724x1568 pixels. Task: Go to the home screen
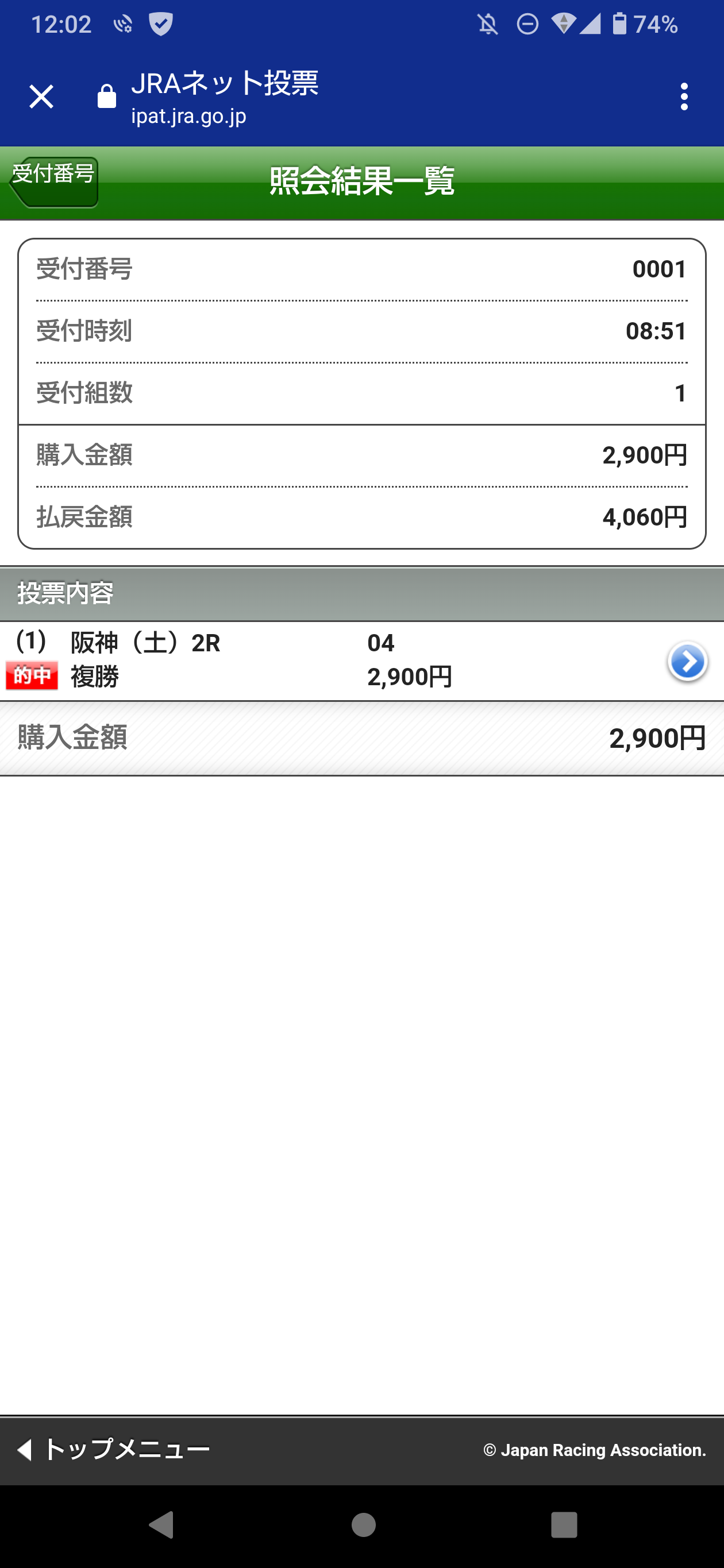click(x=364, y=1525)
